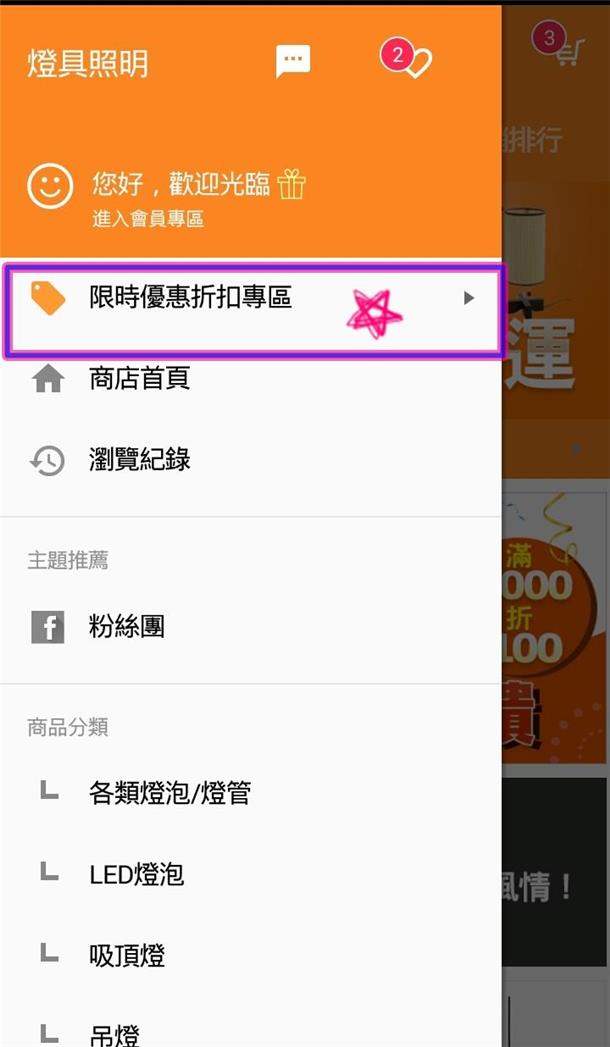Select category LED燈泡
Screen dimensions: 610x1047
[x=136, y=874]
